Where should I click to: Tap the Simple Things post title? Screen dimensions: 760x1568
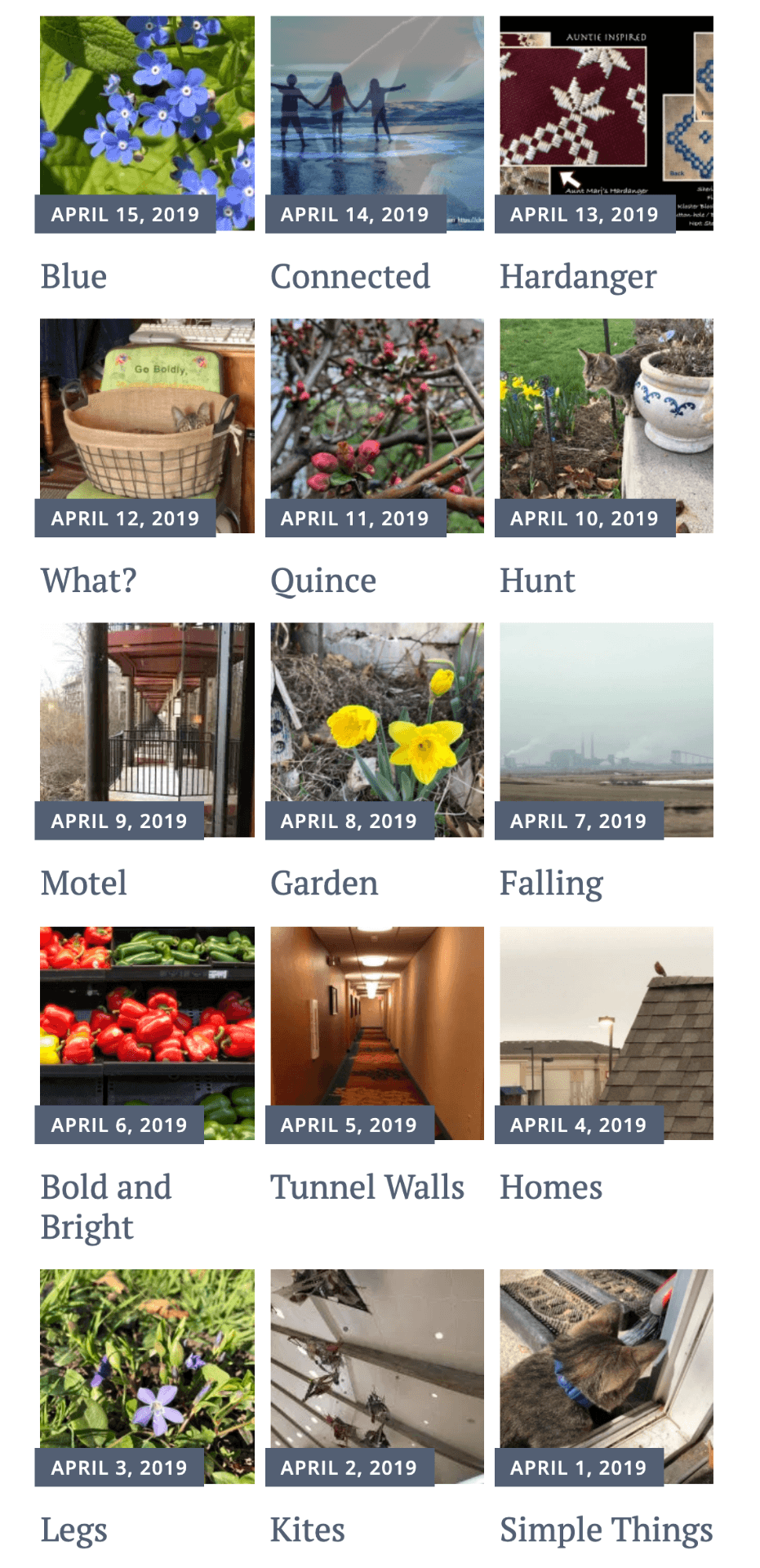click(607, 1531)
